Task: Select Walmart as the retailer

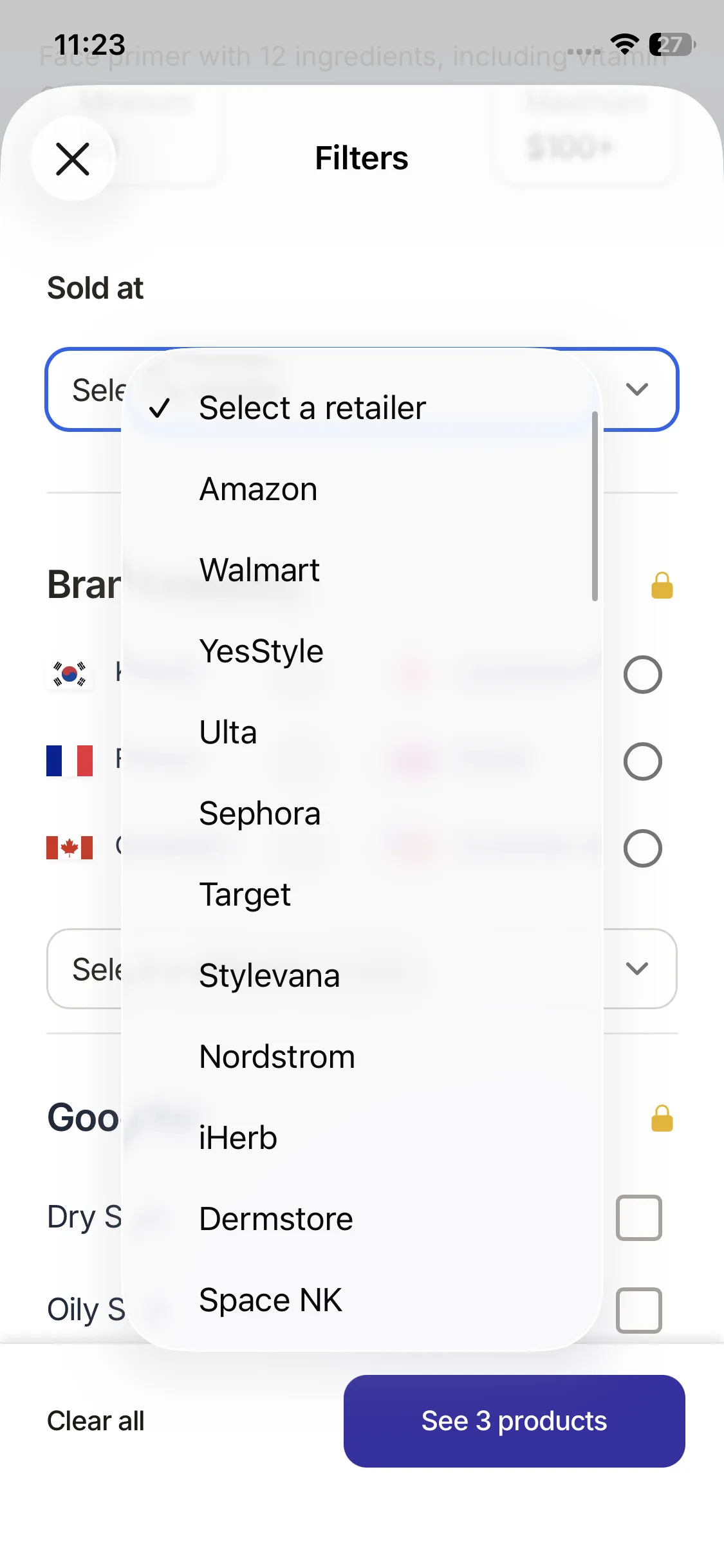Action: pyautogui.click(x=259, y=570)
